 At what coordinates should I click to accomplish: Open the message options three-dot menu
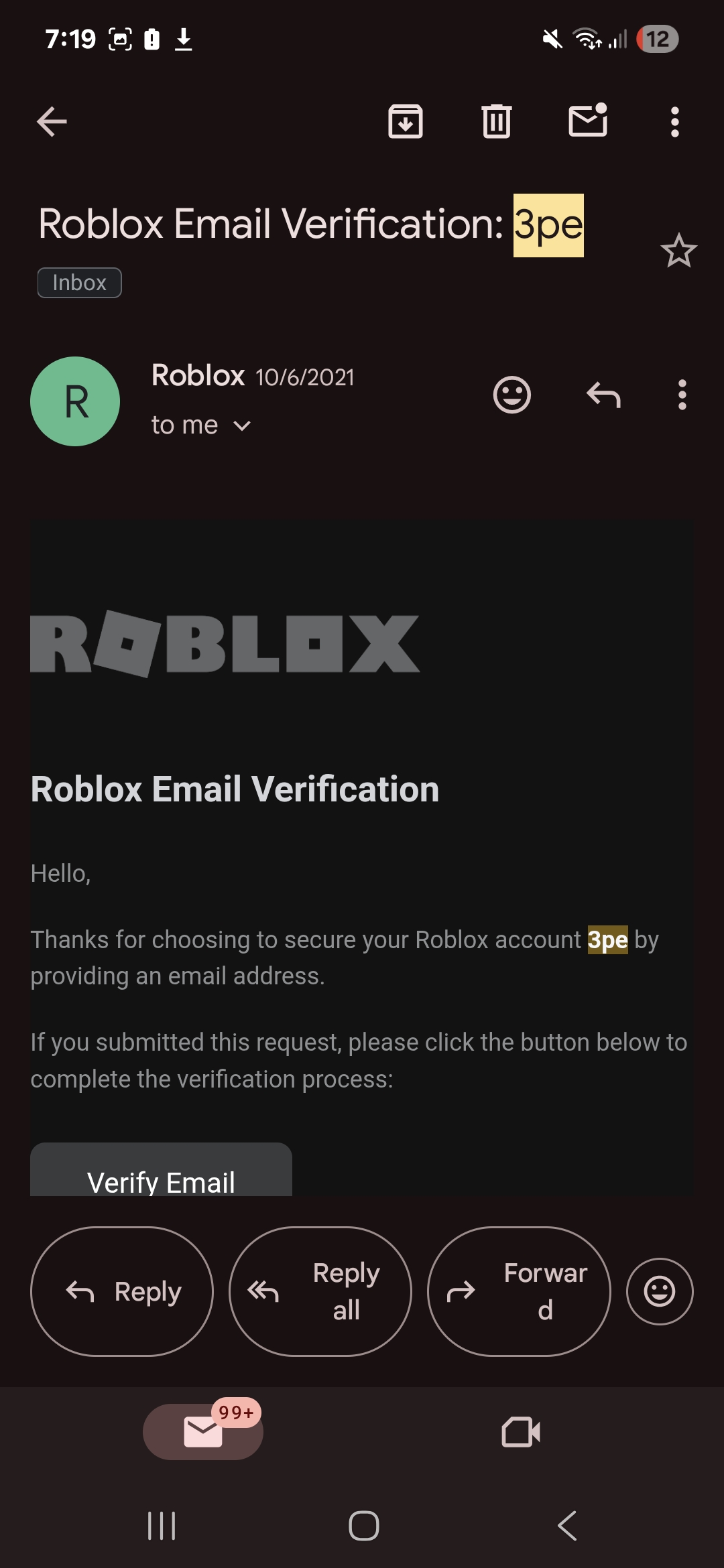pos(682,395)
